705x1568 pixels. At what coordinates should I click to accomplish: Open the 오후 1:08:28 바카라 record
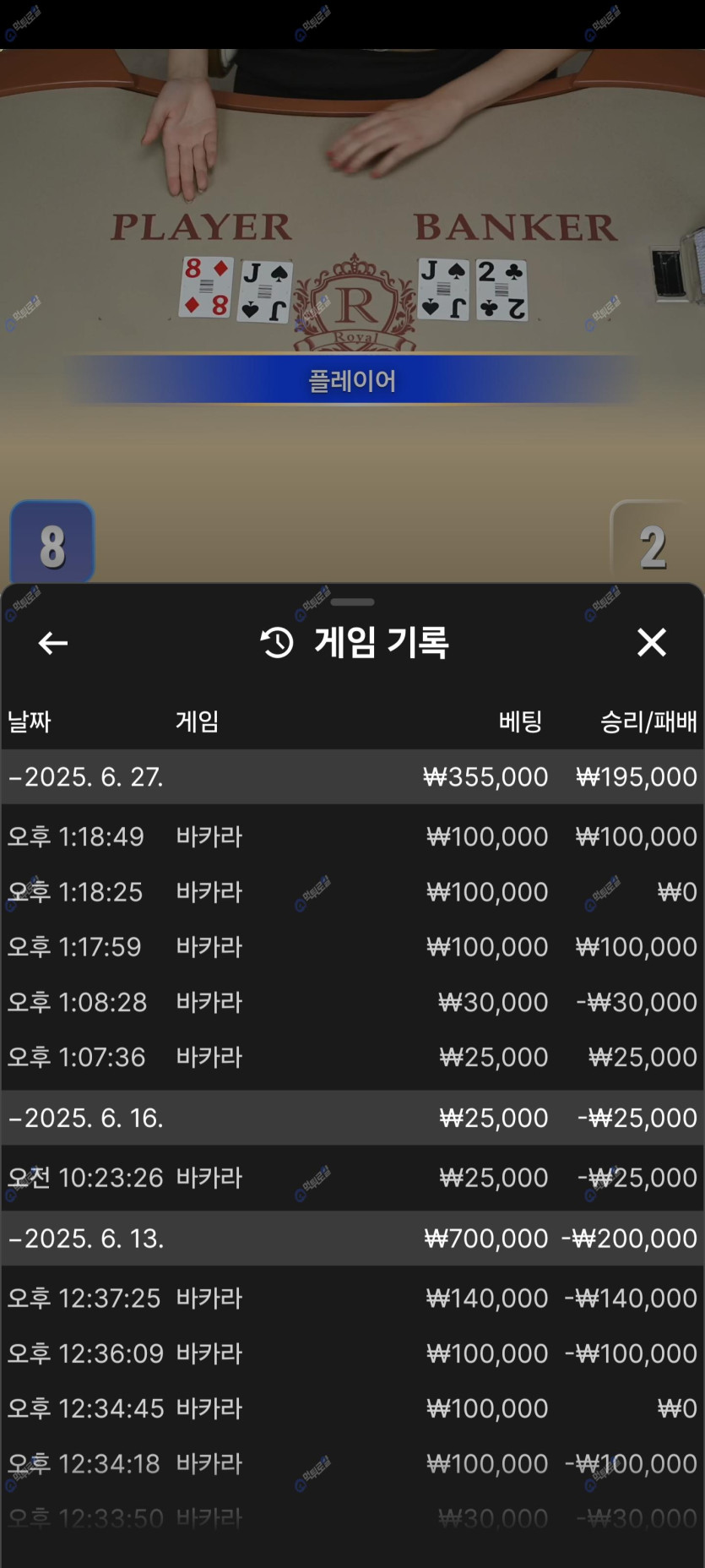352,1002
